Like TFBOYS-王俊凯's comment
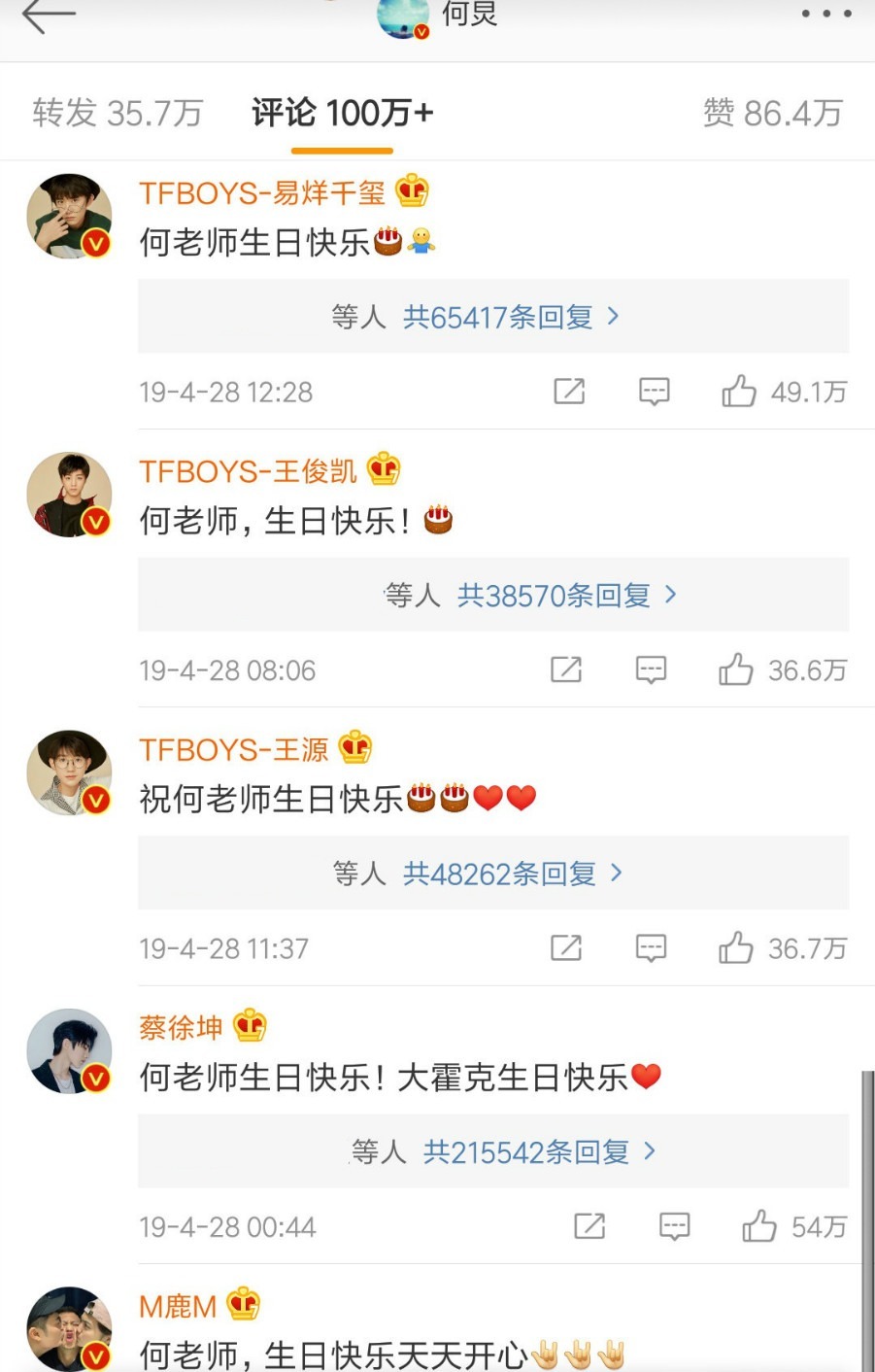875x1372 pixels. pyautogui.click(x=736, y=669)
